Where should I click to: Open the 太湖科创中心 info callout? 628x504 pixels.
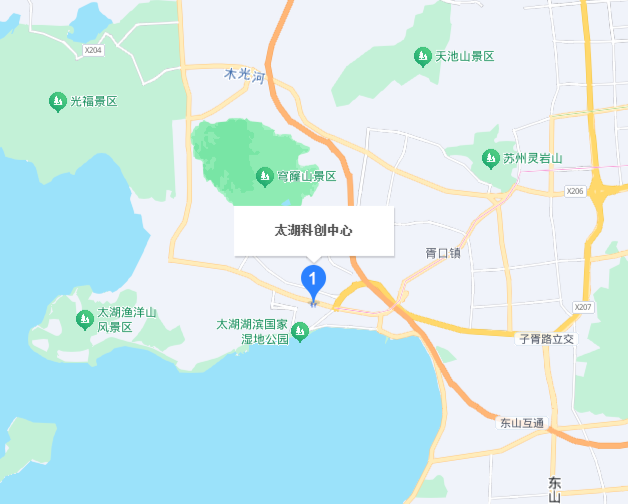[314, 231]
